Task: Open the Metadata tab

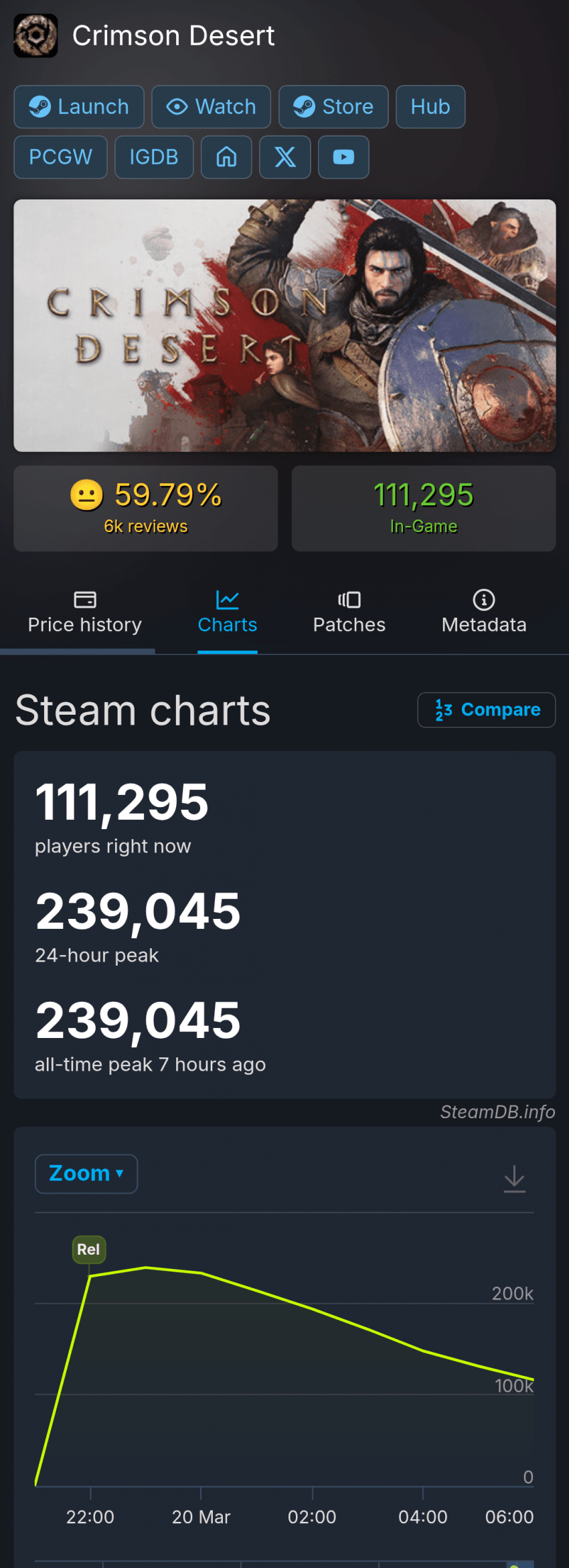Action: [484, 612]
